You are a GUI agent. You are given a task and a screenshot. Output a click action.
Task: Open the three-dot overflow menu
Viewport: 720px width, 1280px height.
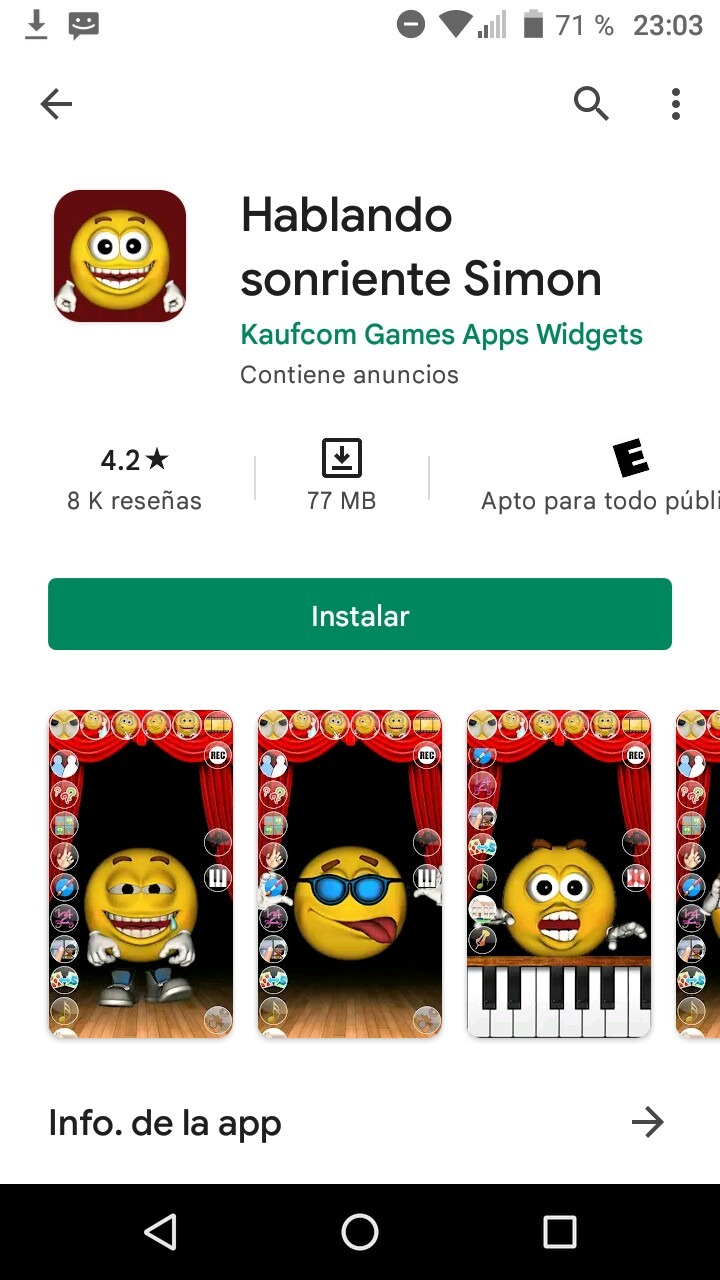674,103
